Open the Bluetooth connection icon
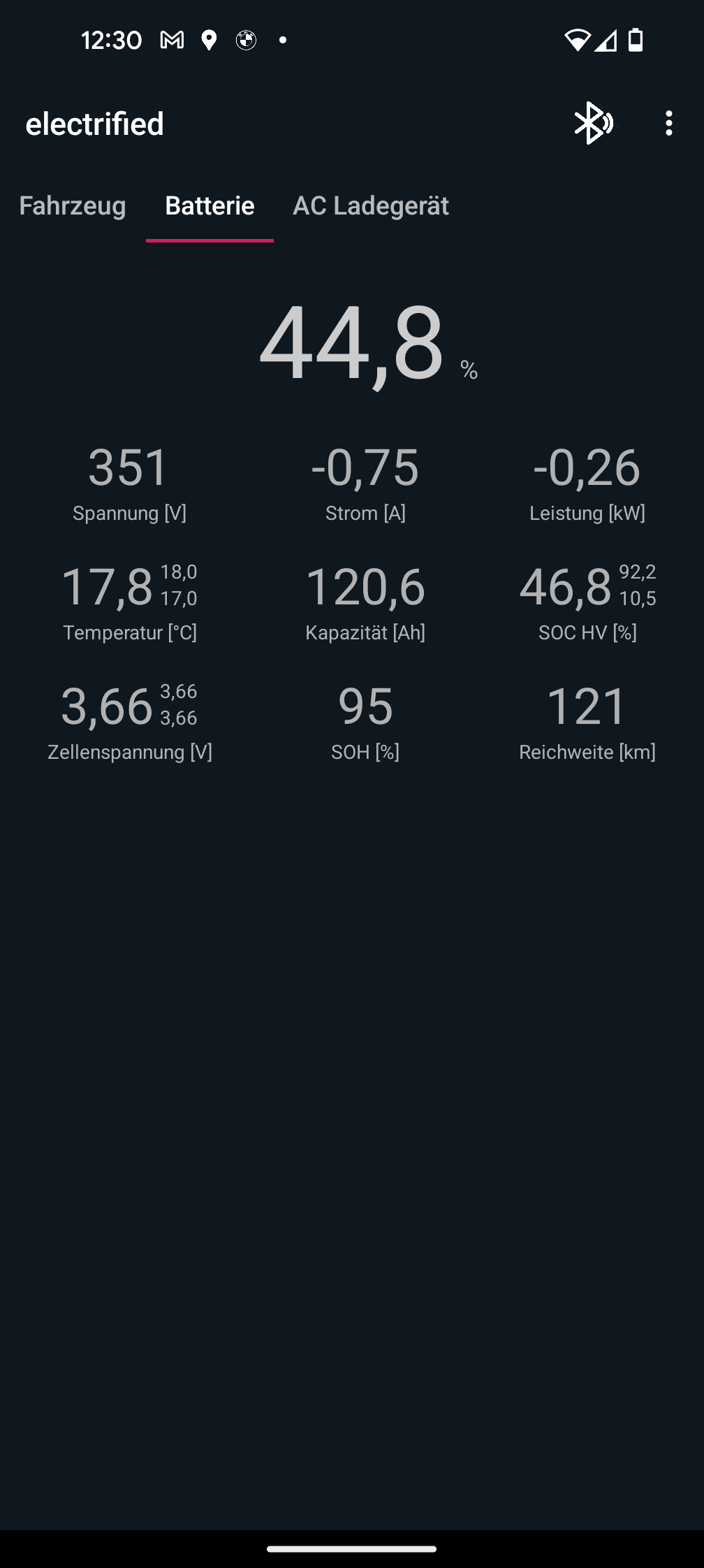This screenshot has height=1568, width=704. click(x=593, y=124)
